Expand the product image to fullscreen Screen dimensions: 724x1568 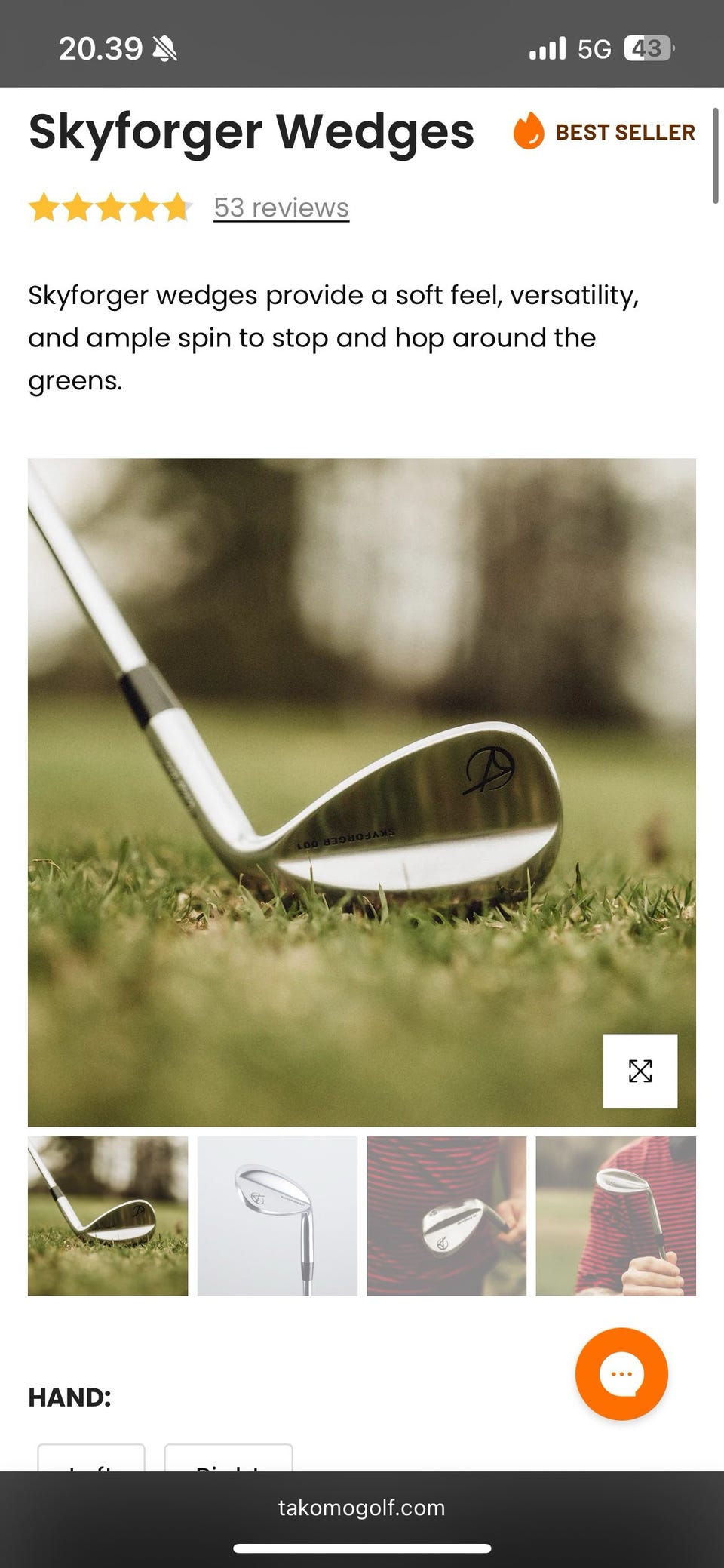coord(640,1071)
